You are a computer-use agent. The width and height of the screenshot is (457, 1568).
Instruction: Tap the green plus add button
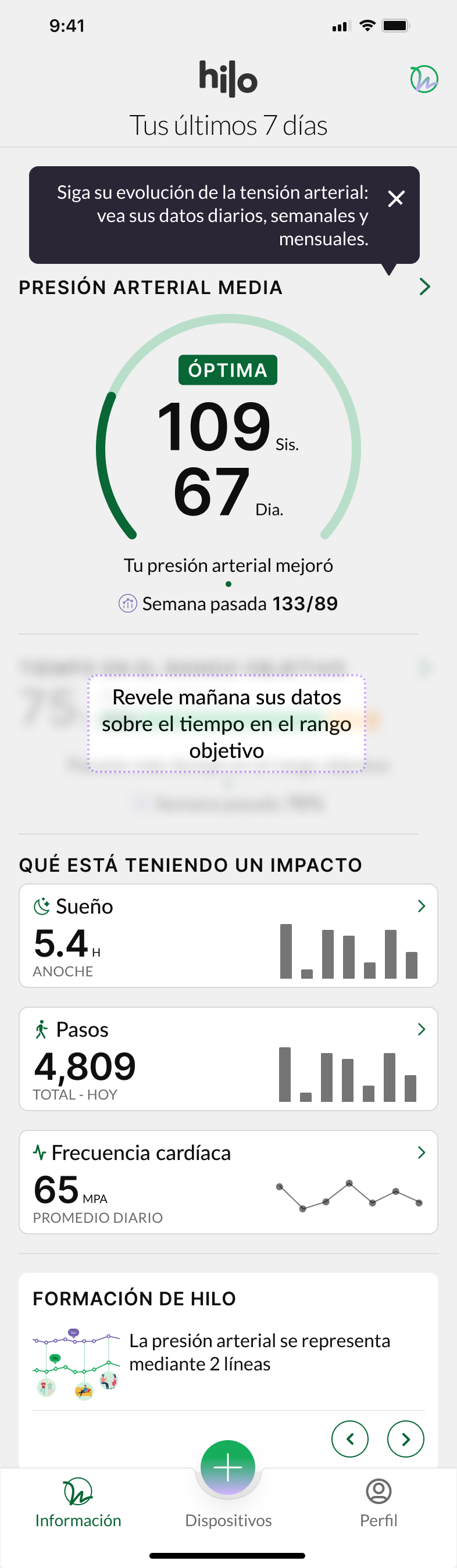228,1467
